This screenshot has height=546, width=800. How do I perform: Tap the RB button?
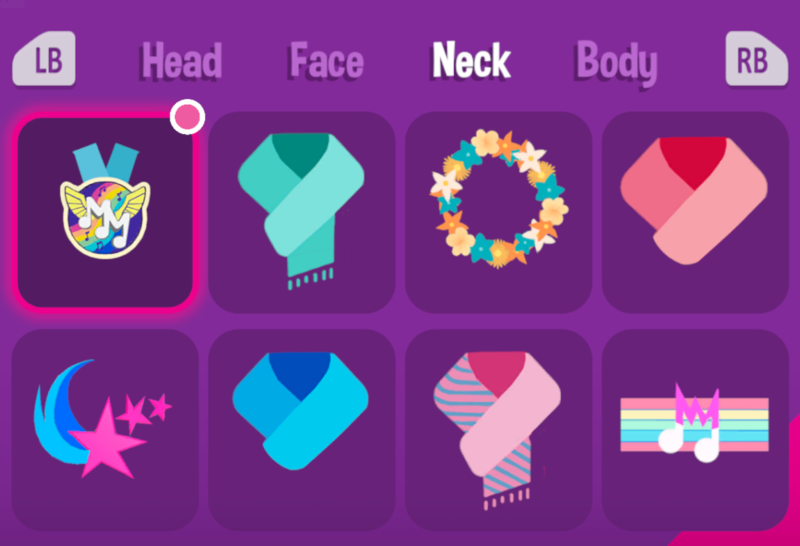click(751, 61)
